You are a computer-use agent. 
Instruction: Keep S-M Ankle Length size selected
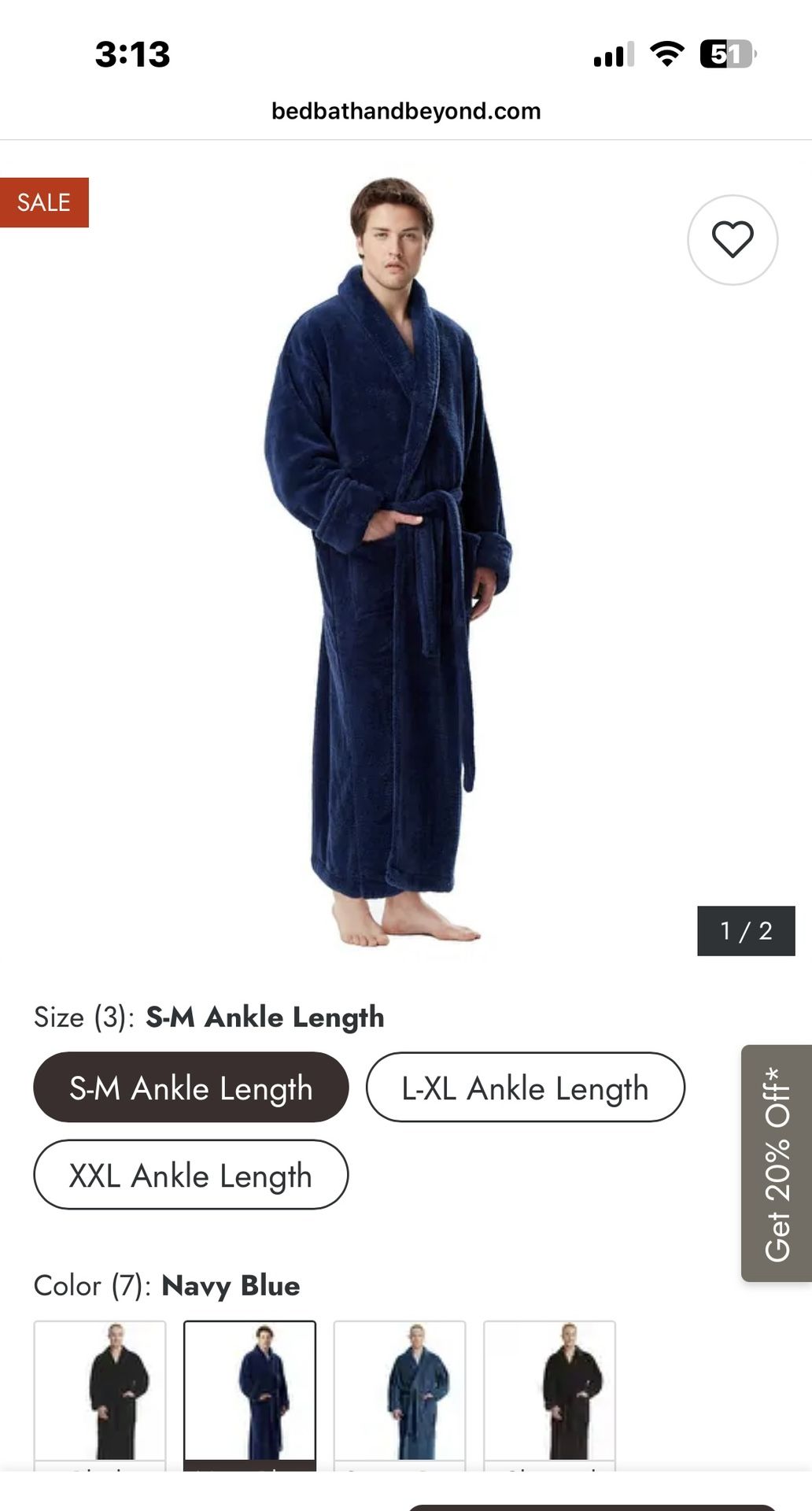[190, 1088]
